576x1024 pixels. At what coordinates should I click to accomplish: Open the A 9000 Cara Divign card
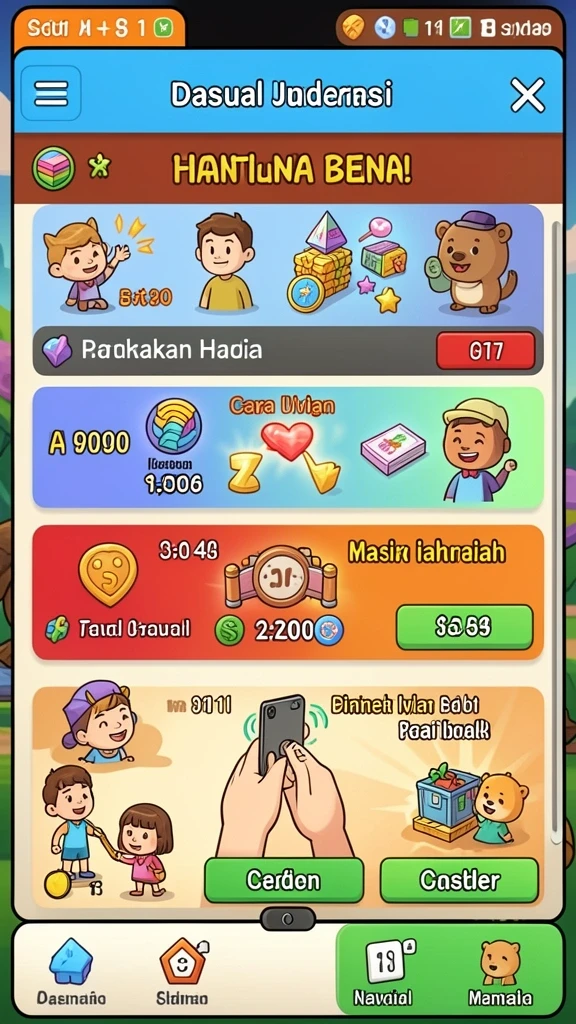[x=288, y=447]
